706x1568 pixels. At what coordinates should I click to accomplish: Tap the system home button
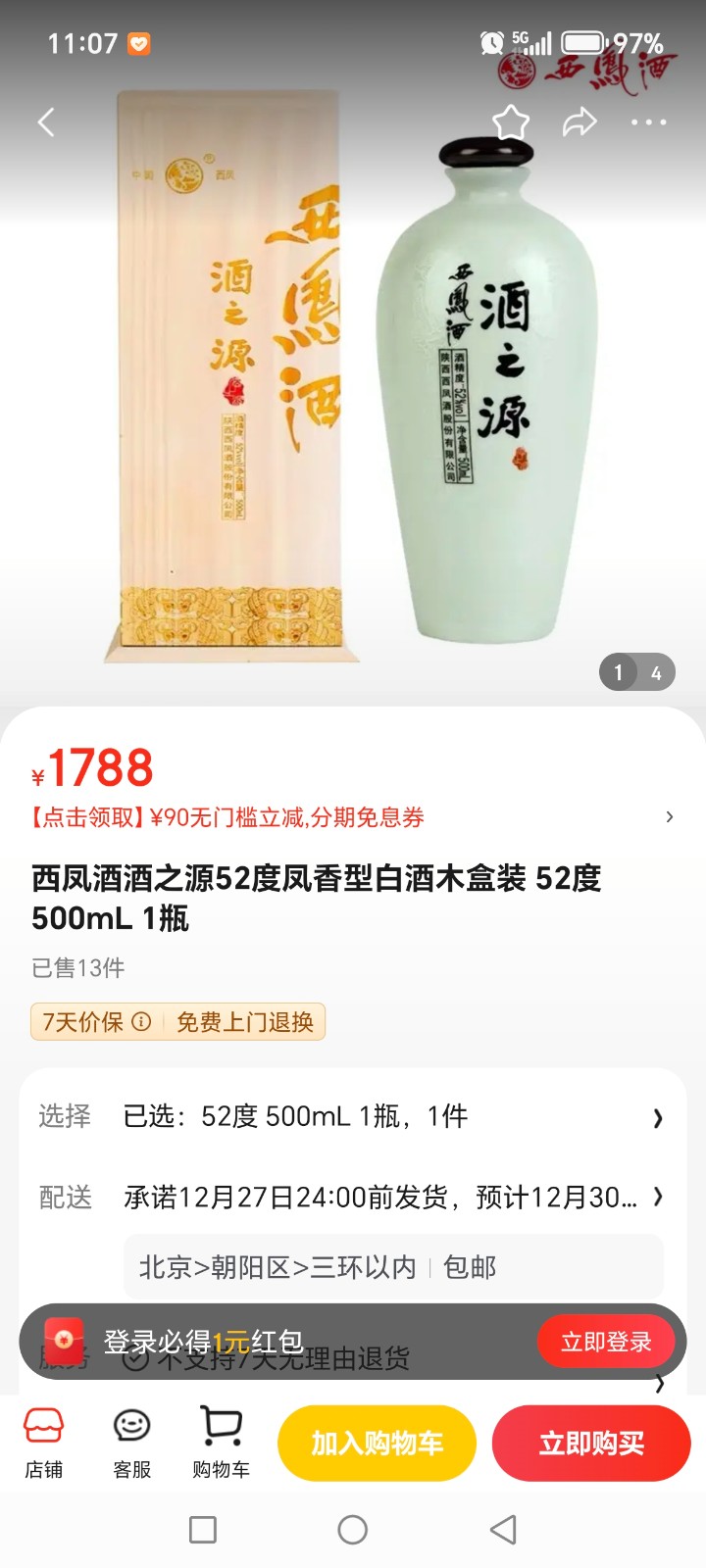[x=353, y=1530]
